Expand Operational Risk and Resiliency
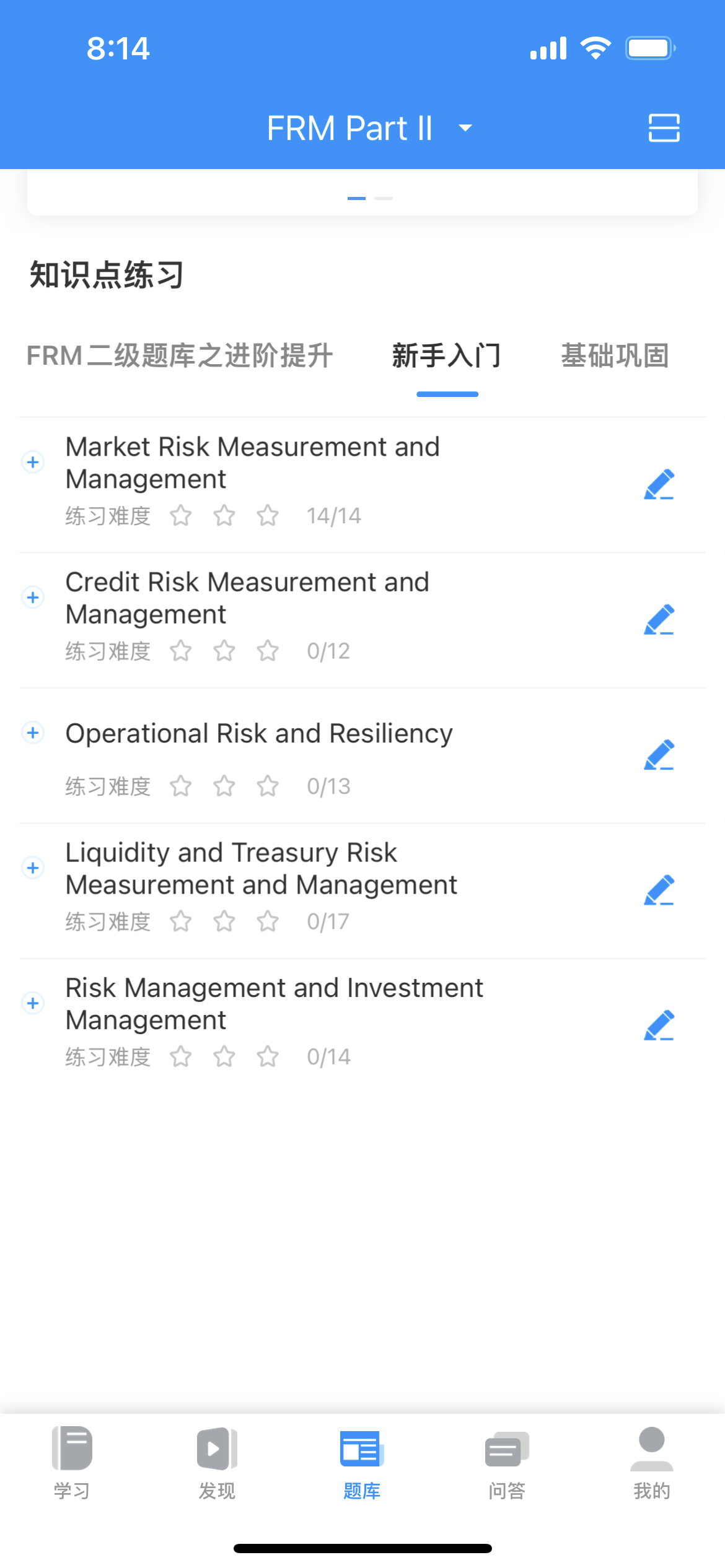The width and height of the screenshot is (725, 1568). pos(33,733)
